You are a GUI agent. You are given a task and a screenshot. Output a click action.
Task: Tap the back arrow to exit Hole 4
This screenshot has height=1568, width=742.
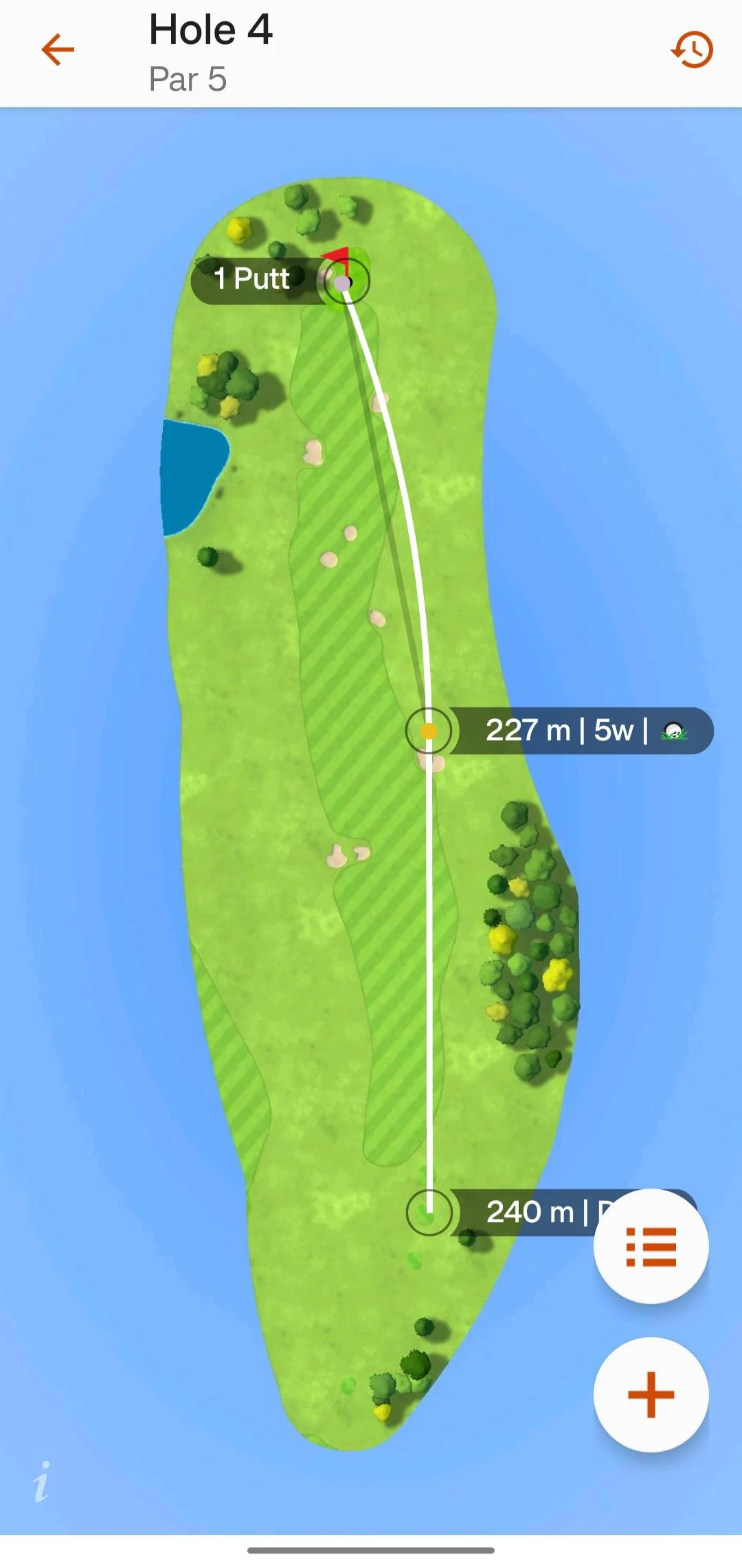pos(58,49)
